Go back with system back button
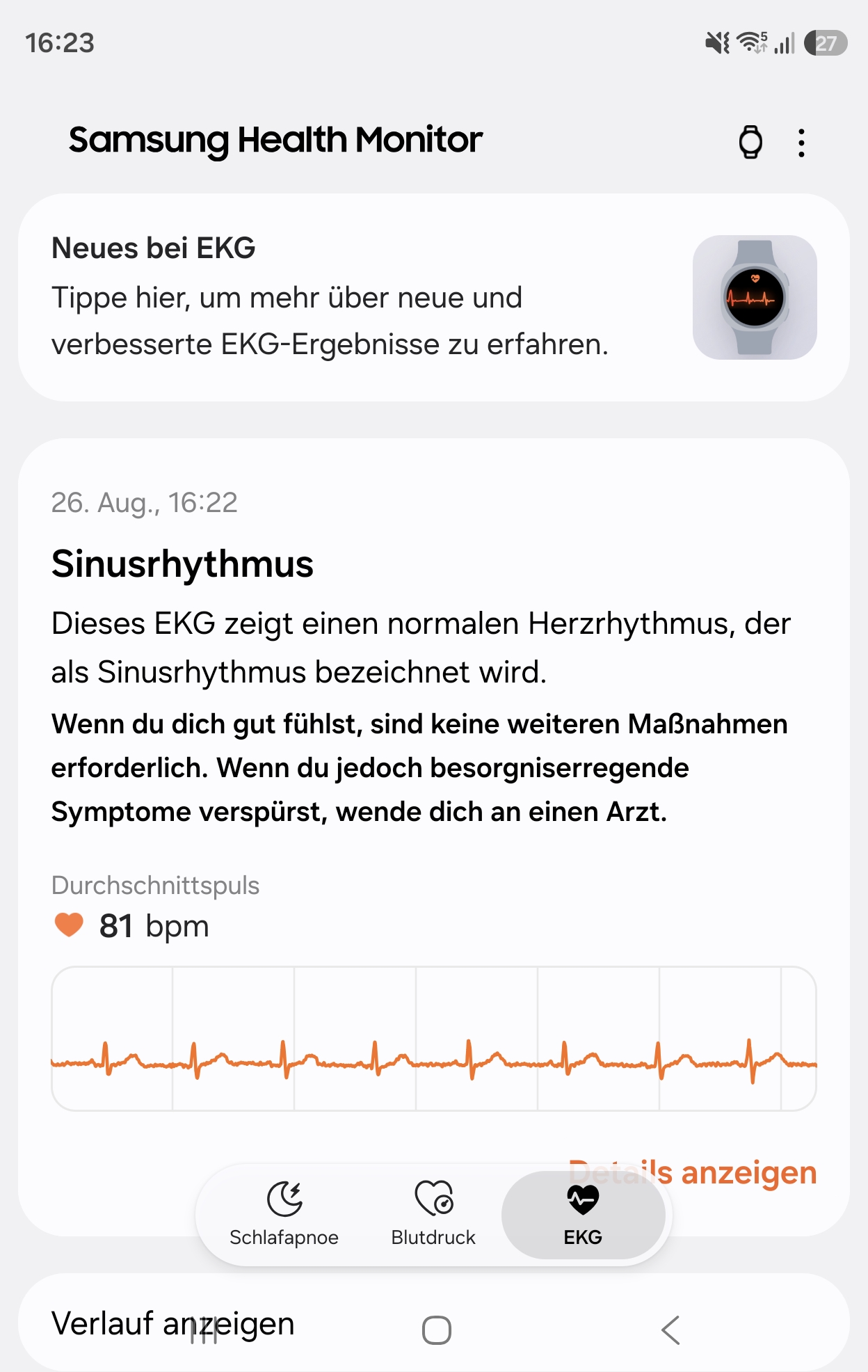 tap(670, 1330)
